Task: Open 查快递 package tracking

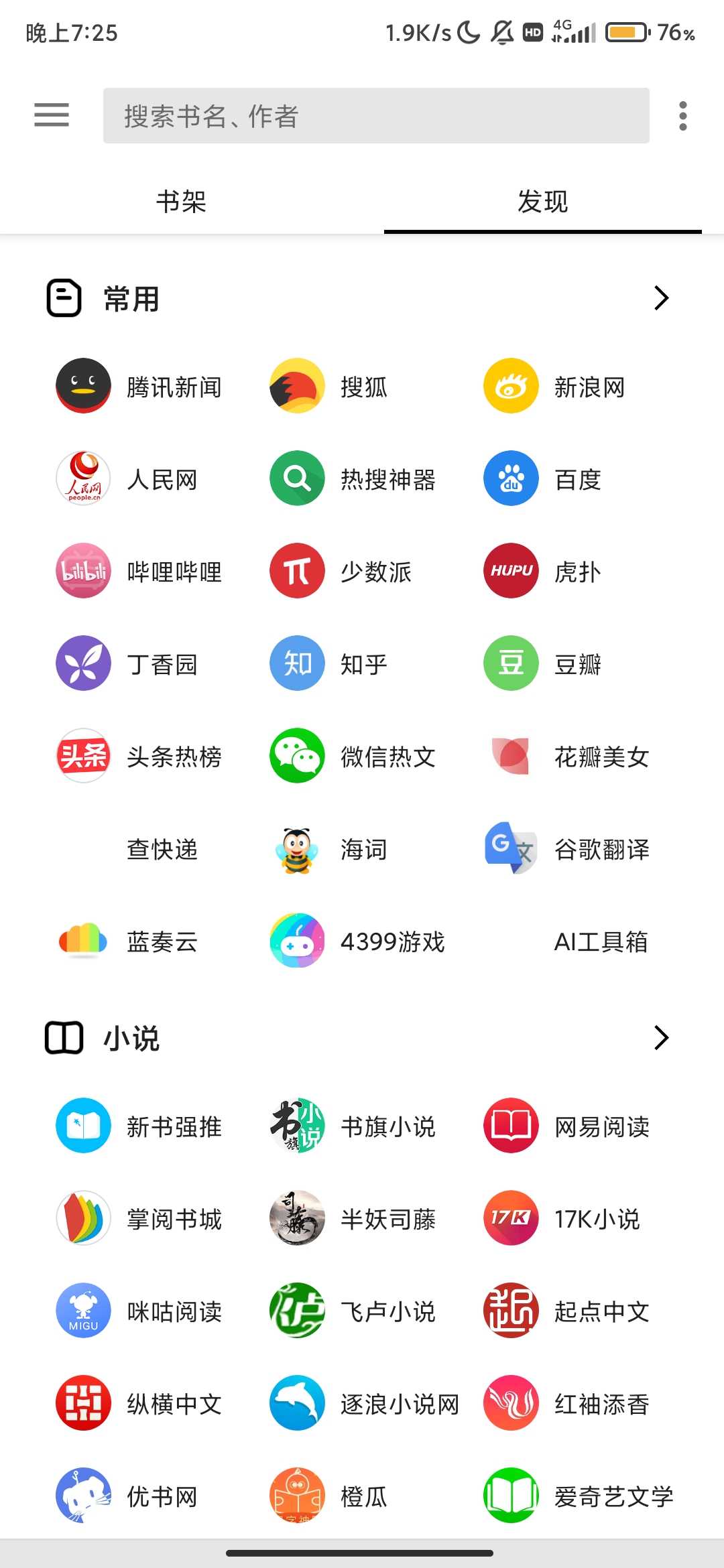Action: tap(162, 849)
